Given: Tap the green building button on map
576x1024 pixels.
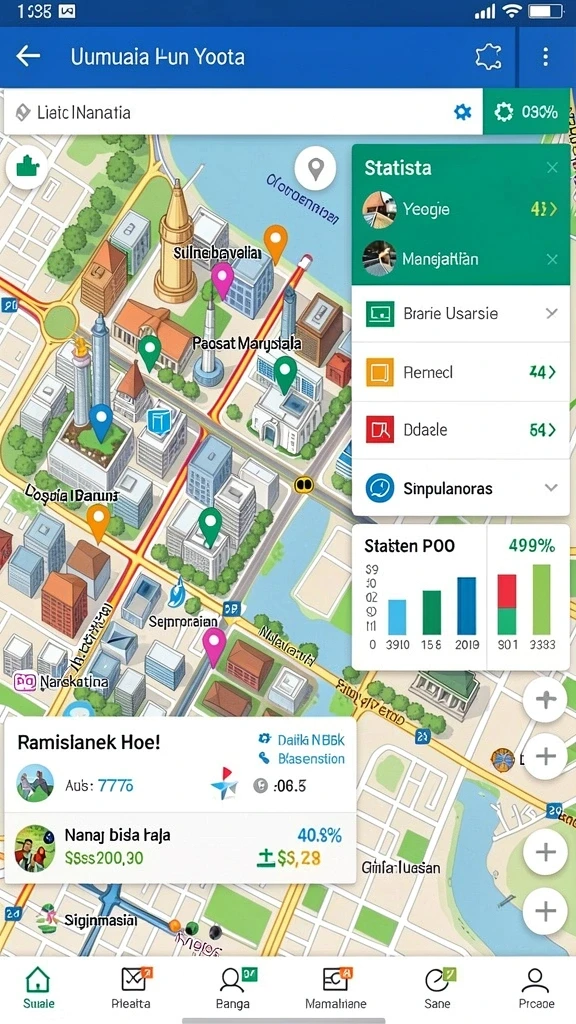Looking at the screenshot, I should pos(27,167).
